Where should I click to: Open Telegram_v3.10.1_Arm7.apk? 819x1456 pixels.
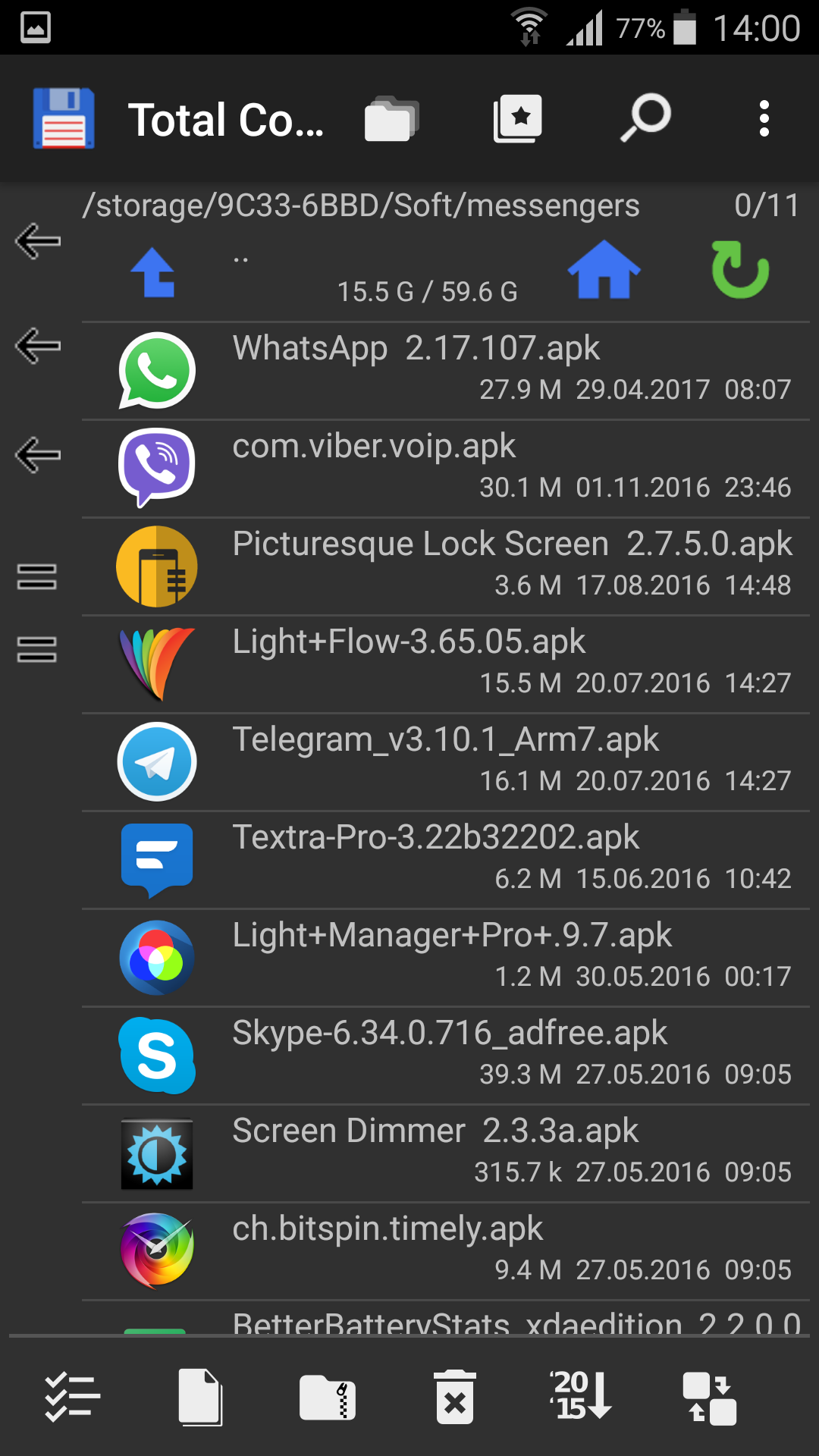coord(445,762)
